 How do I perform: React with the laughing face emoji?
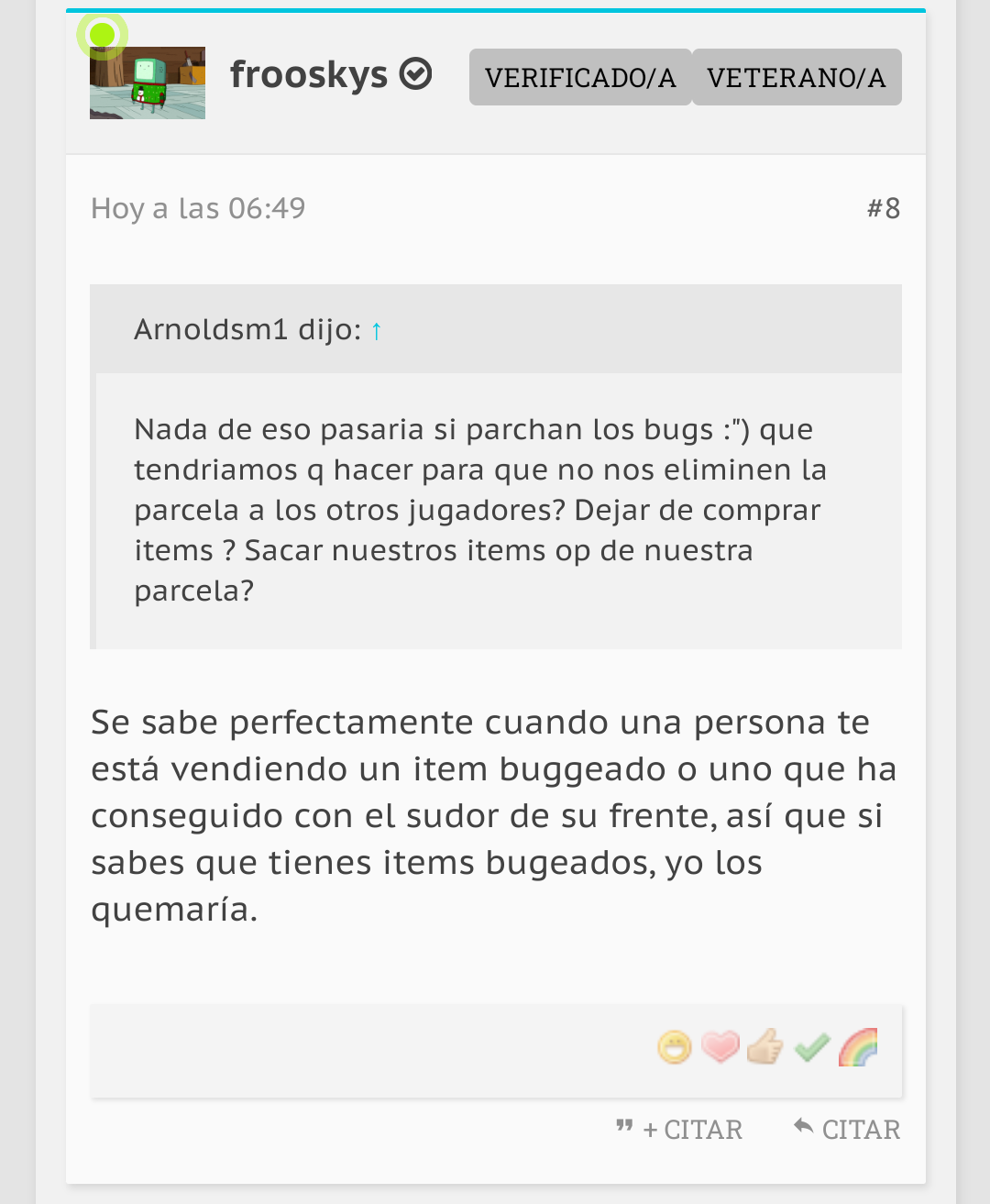click(675, 1047)
